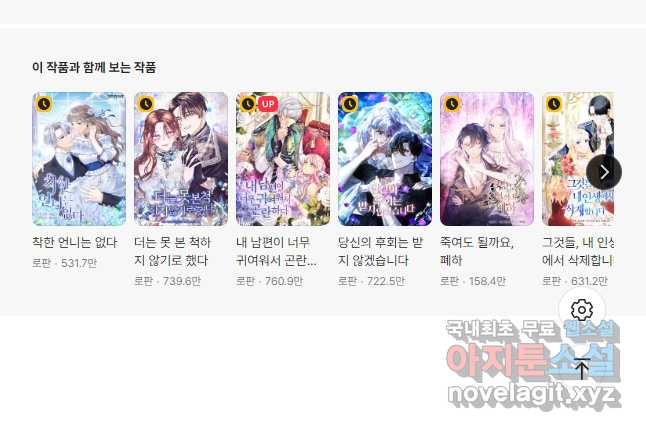Open 당신의 후회는 받지 않겠습니다

(x=385, y=159)
